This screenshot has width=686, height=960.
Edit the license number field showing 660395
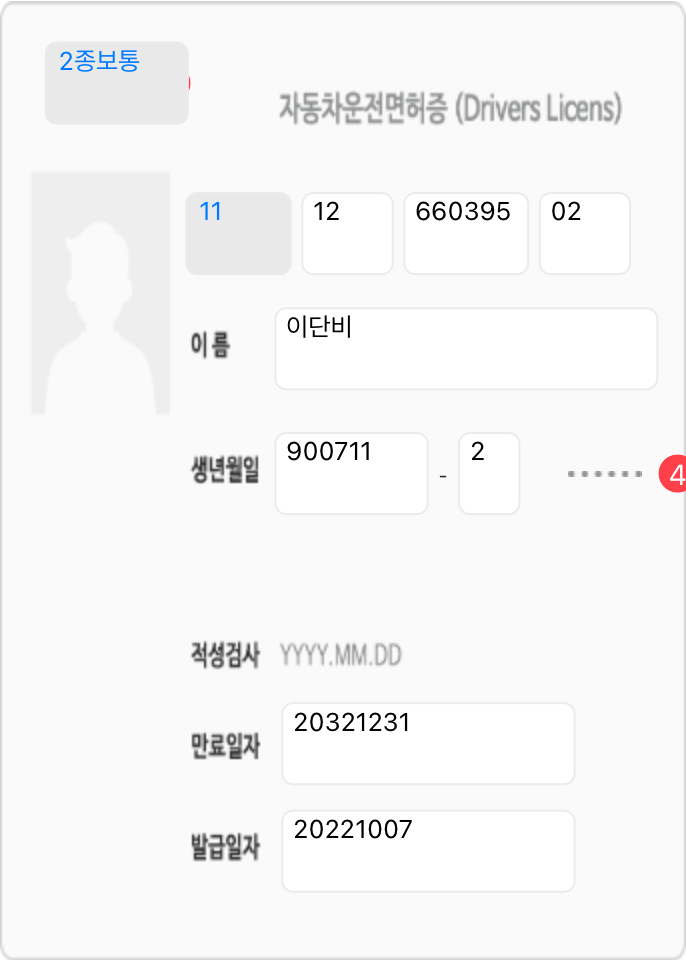point(465,233)
